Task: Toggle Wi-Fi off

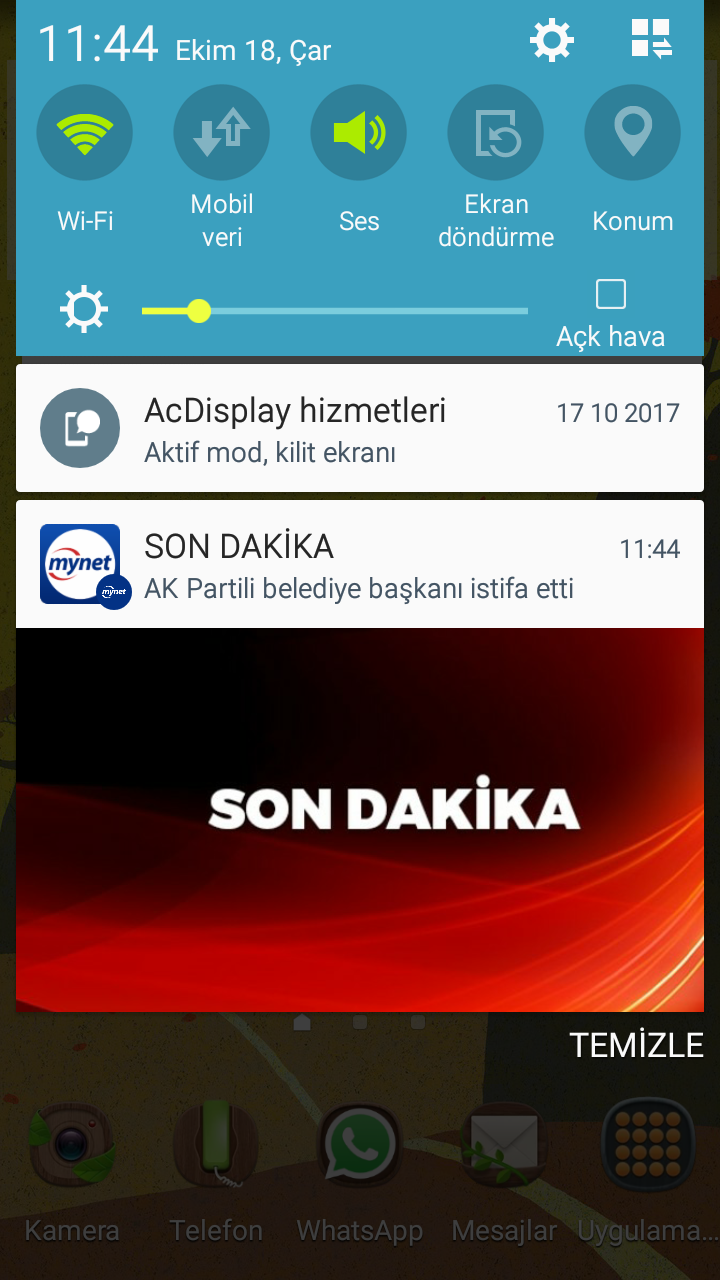Action: point(85,134)
